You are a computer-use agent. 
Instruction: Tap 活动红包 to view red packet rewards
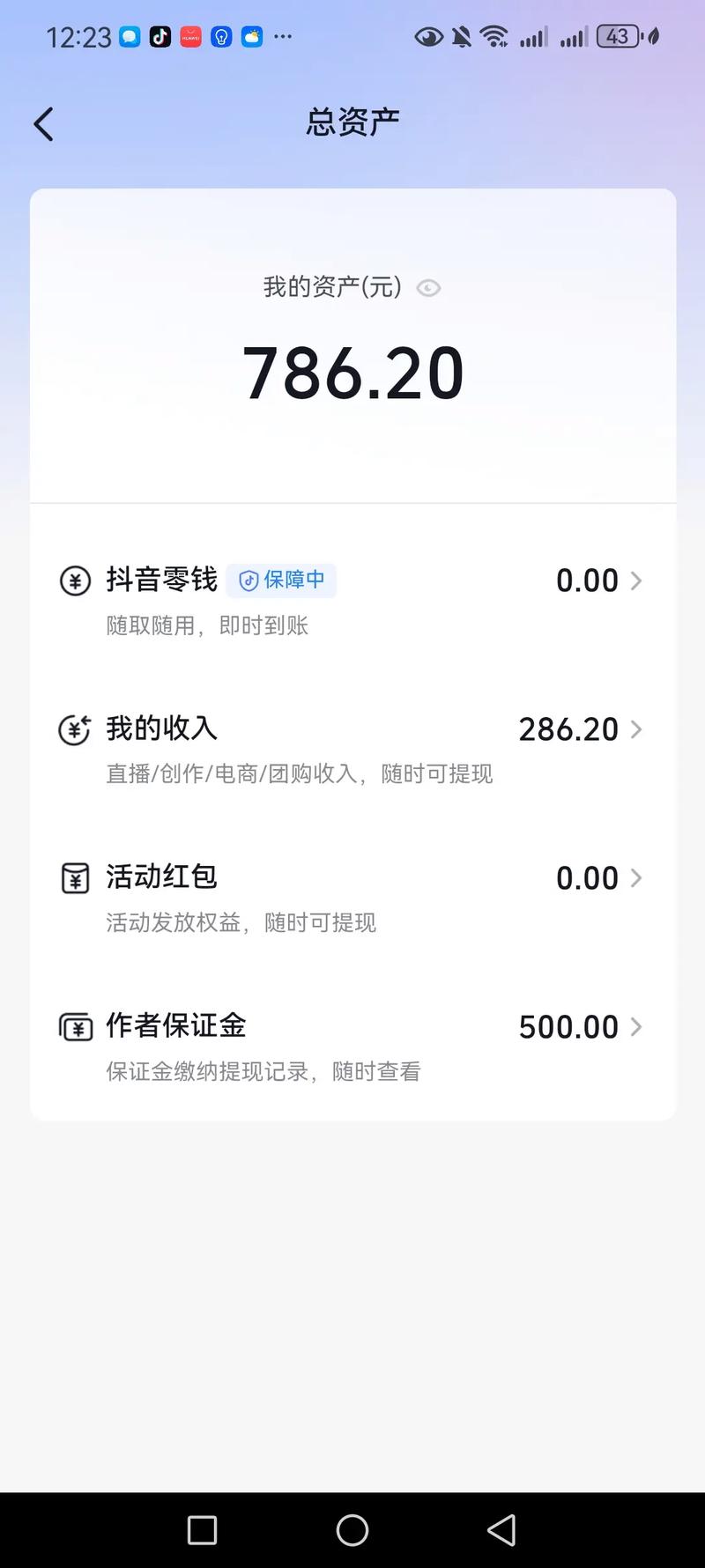click(160, 877)
